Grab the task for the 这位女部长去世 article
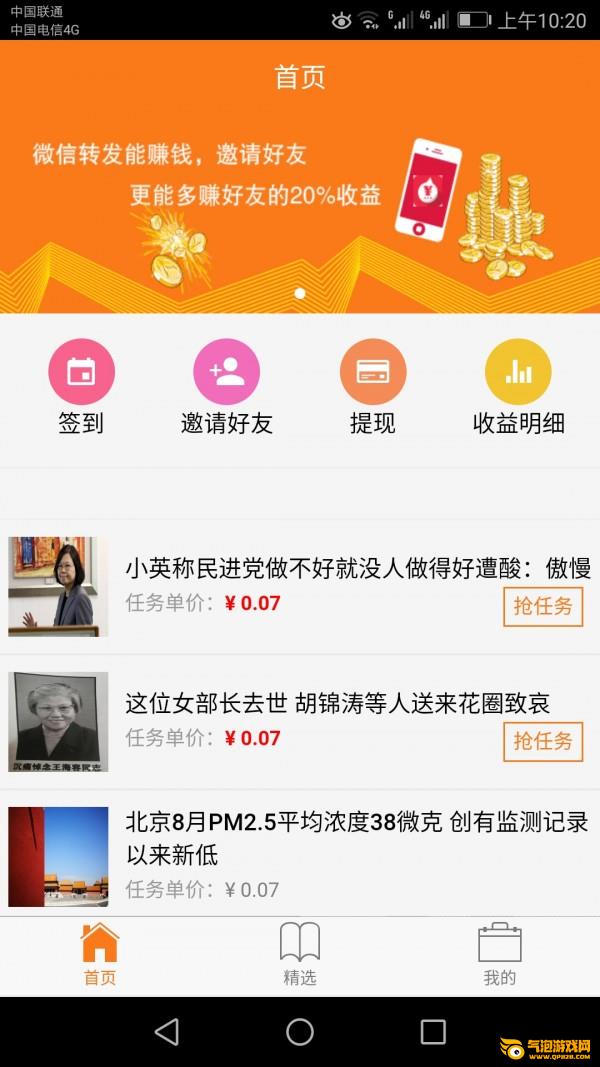 pyautogui.click(x=543, y=741)
